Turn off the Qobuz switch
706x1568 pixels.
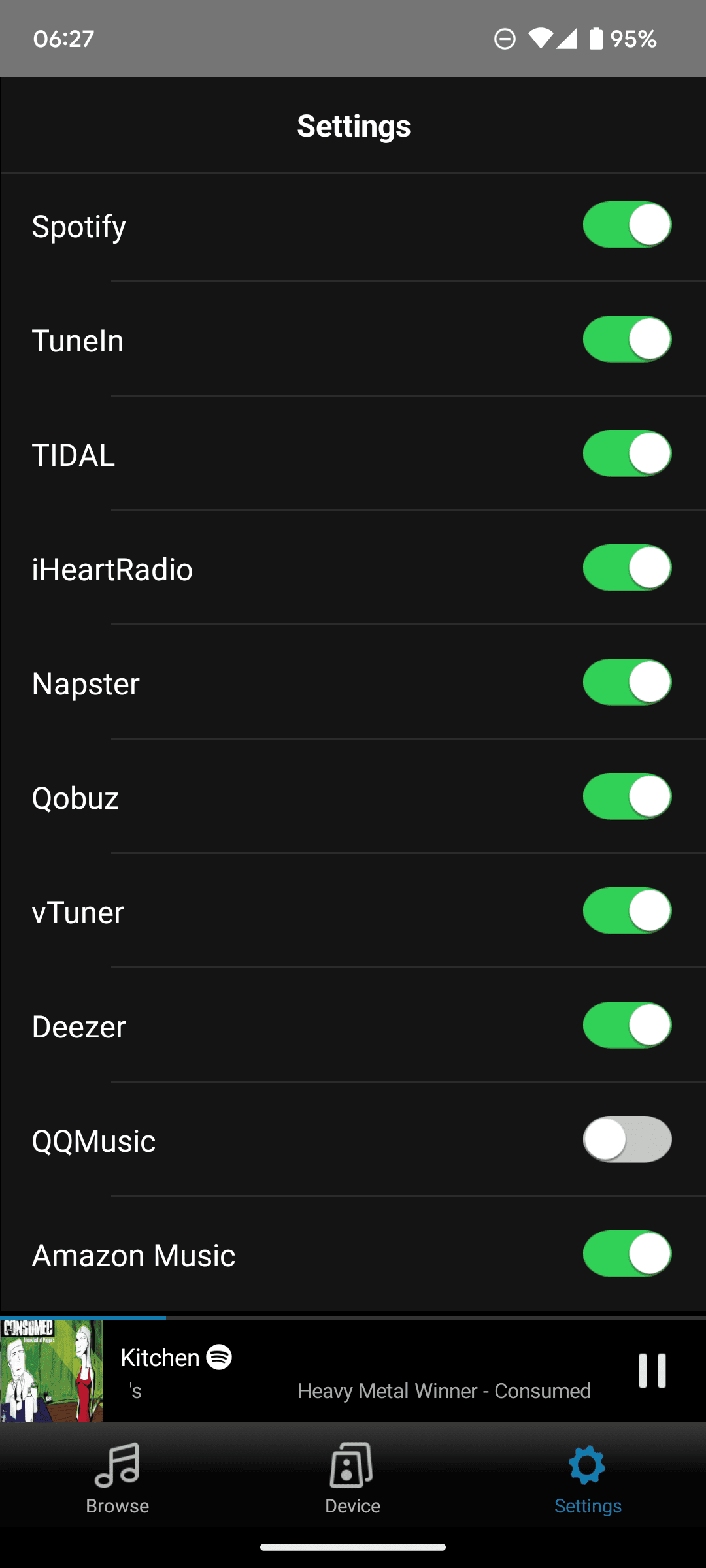pyautogui.click(x=627, y=796)
